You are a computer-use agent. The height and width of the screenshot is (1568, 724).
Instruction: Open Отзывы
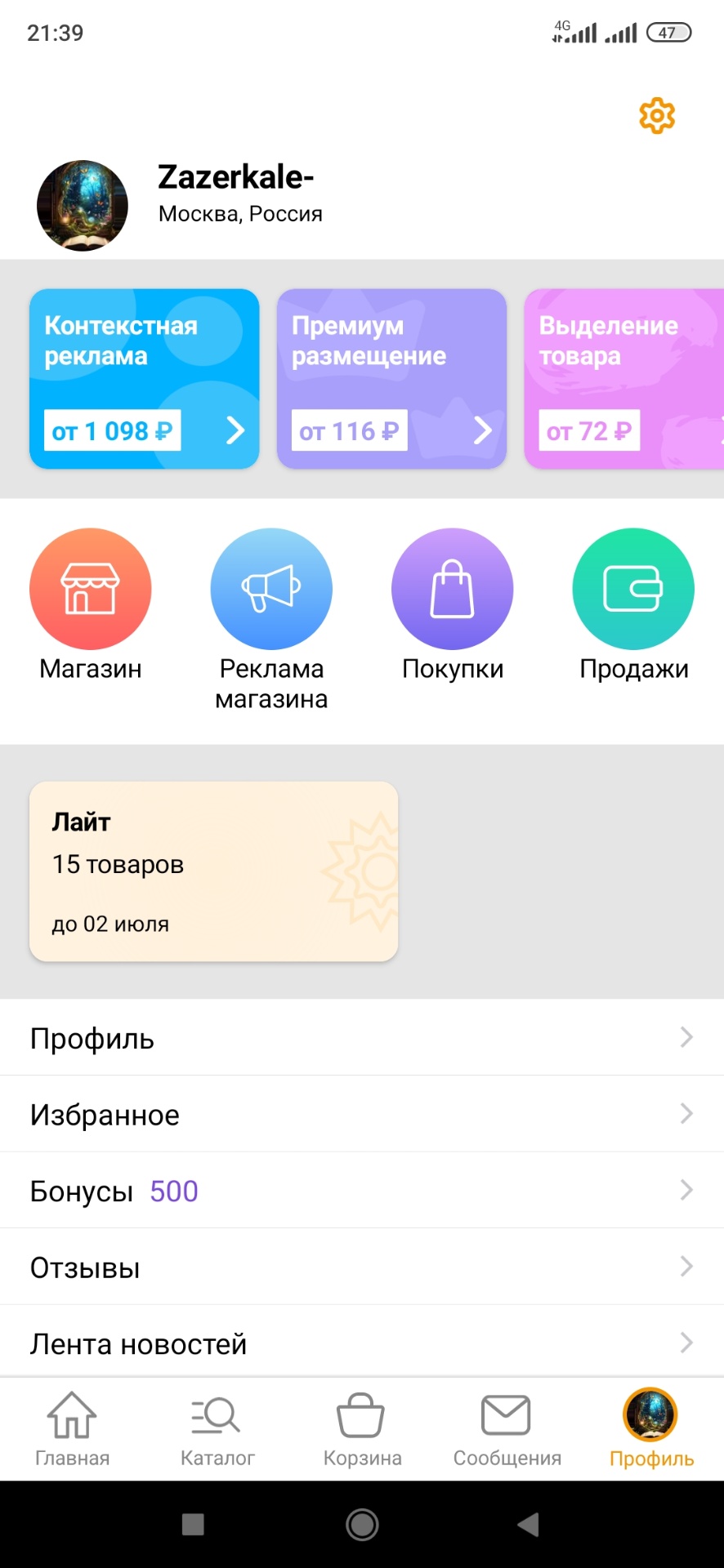(361, 1267)
